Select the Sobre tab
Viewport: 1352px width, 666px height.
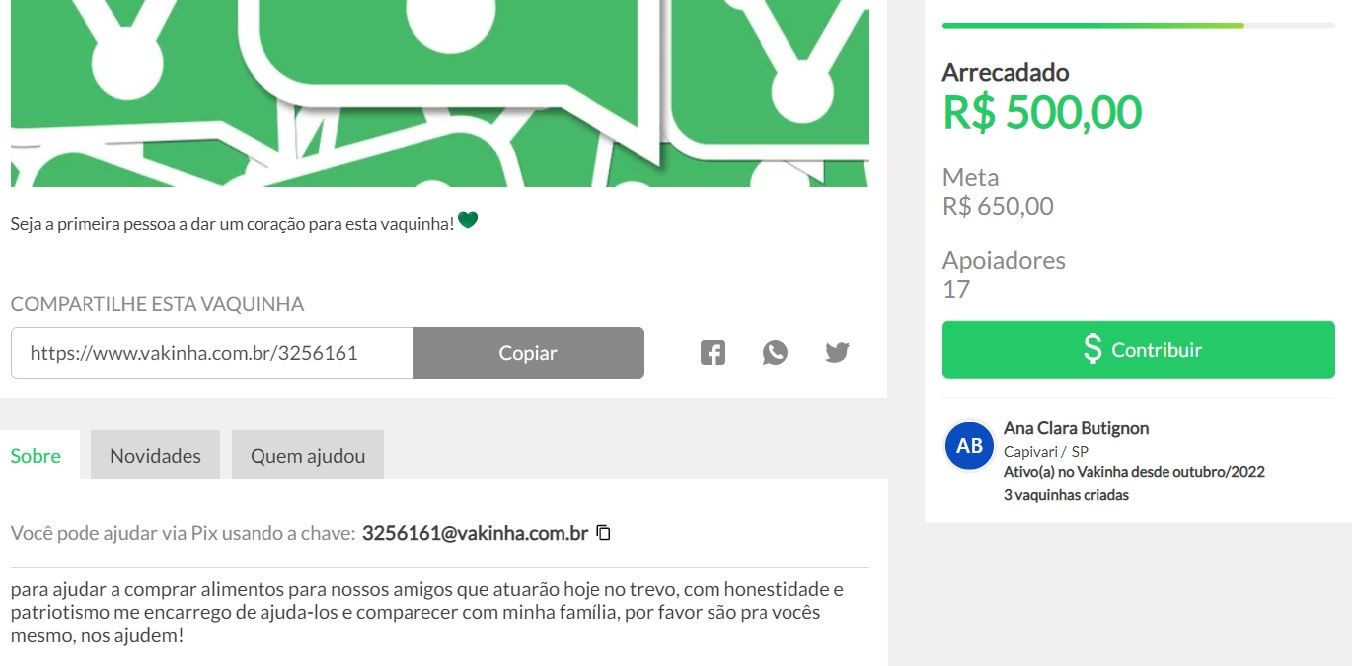pos(36,456)
